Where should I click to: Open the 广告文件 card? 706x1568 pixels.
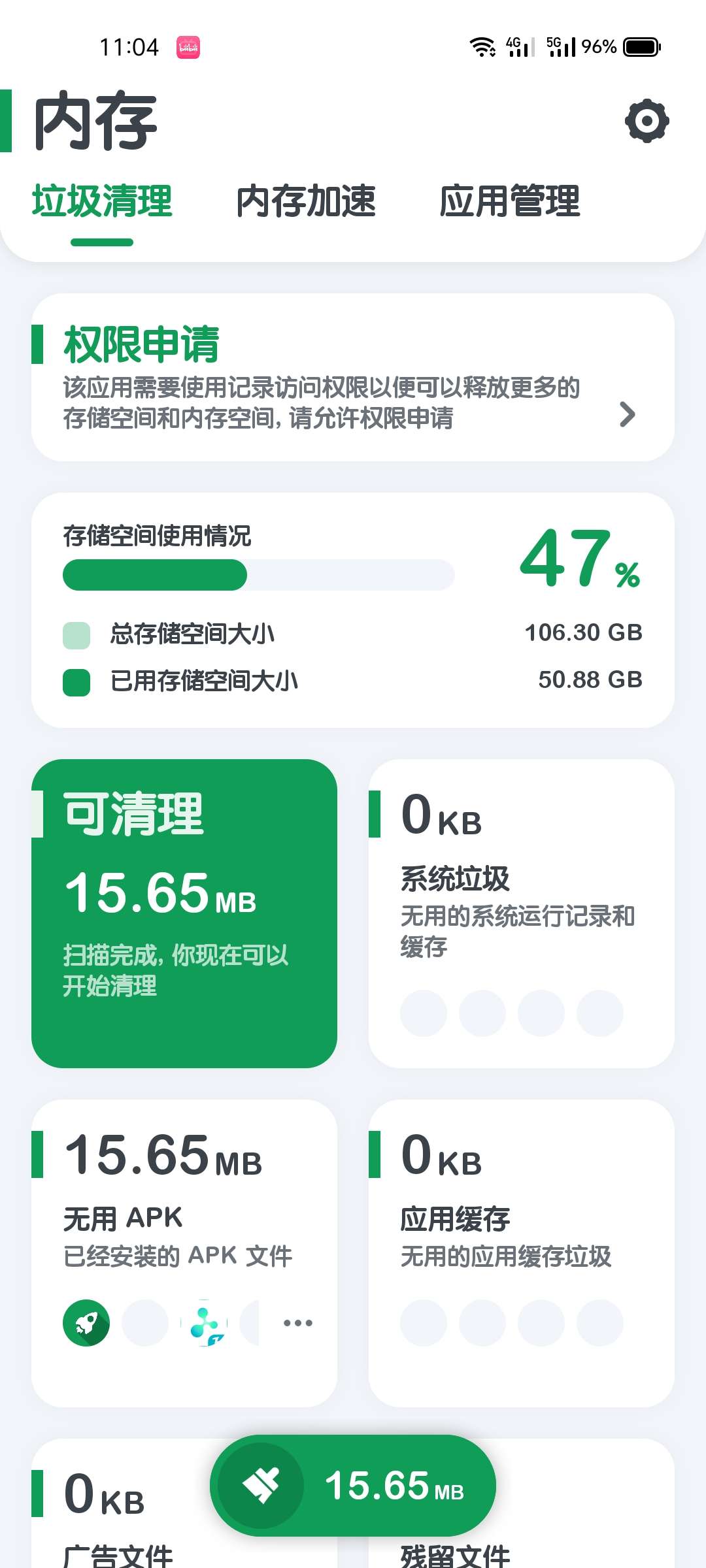click(x=118, y=1522)
